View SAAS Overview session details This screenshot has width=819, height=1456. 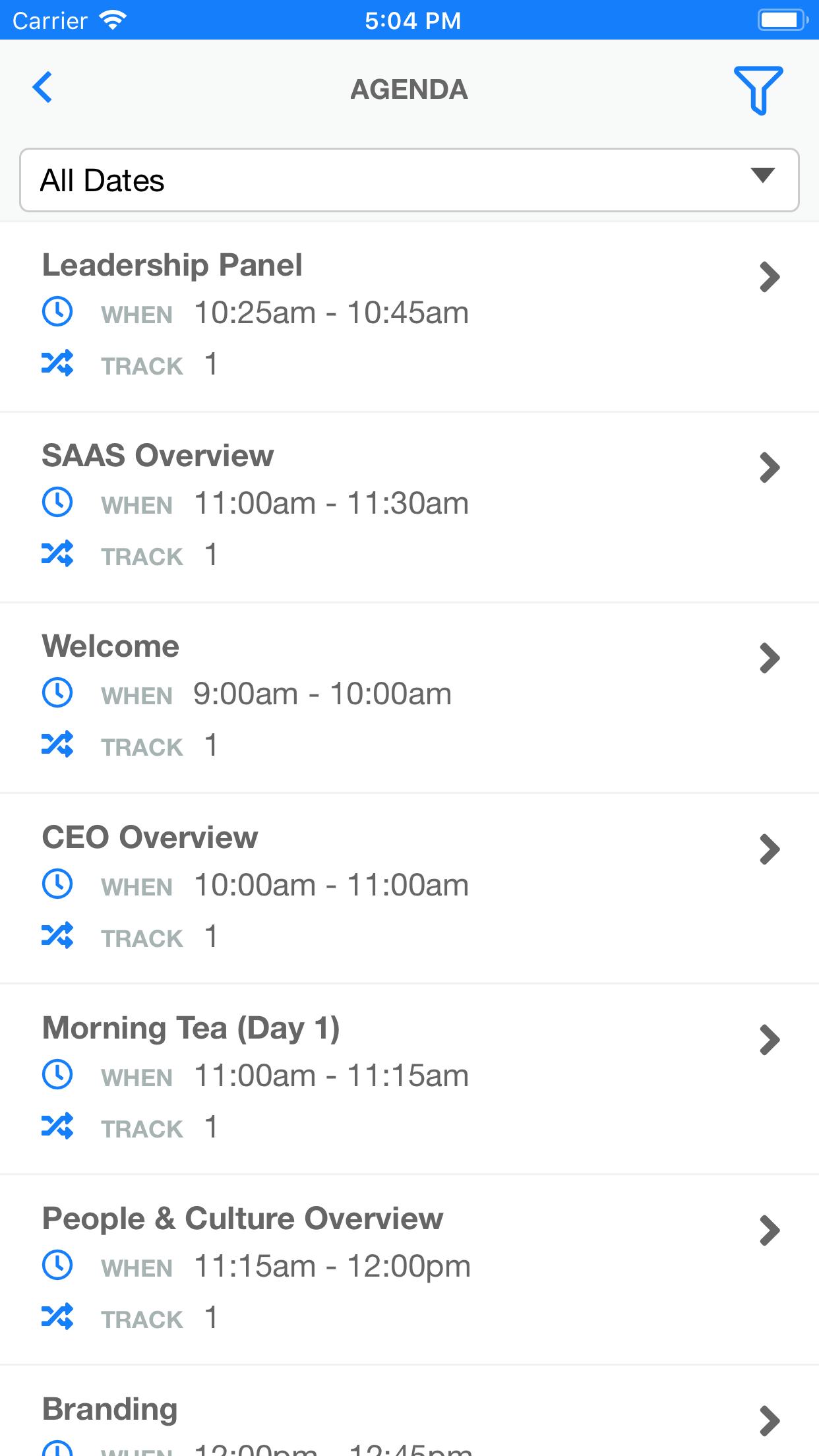409,507
